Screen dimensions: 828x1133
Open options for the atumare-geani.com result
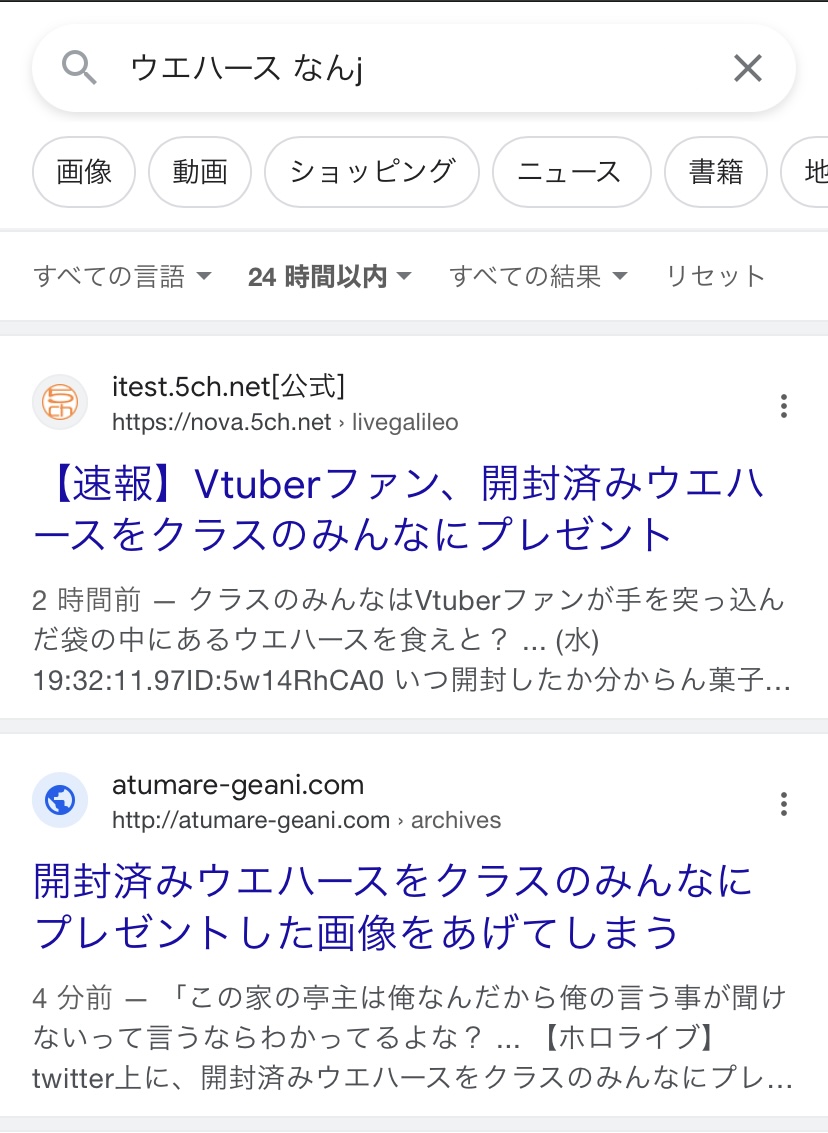[784, 803]
